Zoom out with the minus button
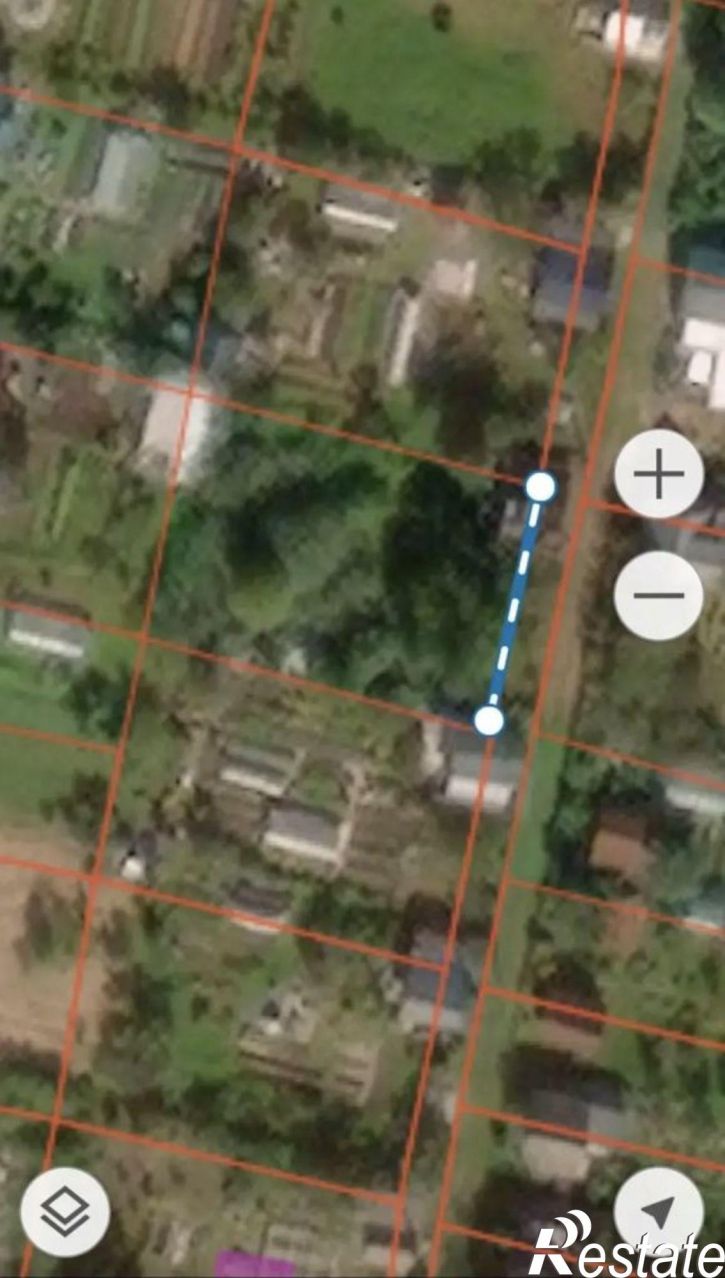 point(658,596)
